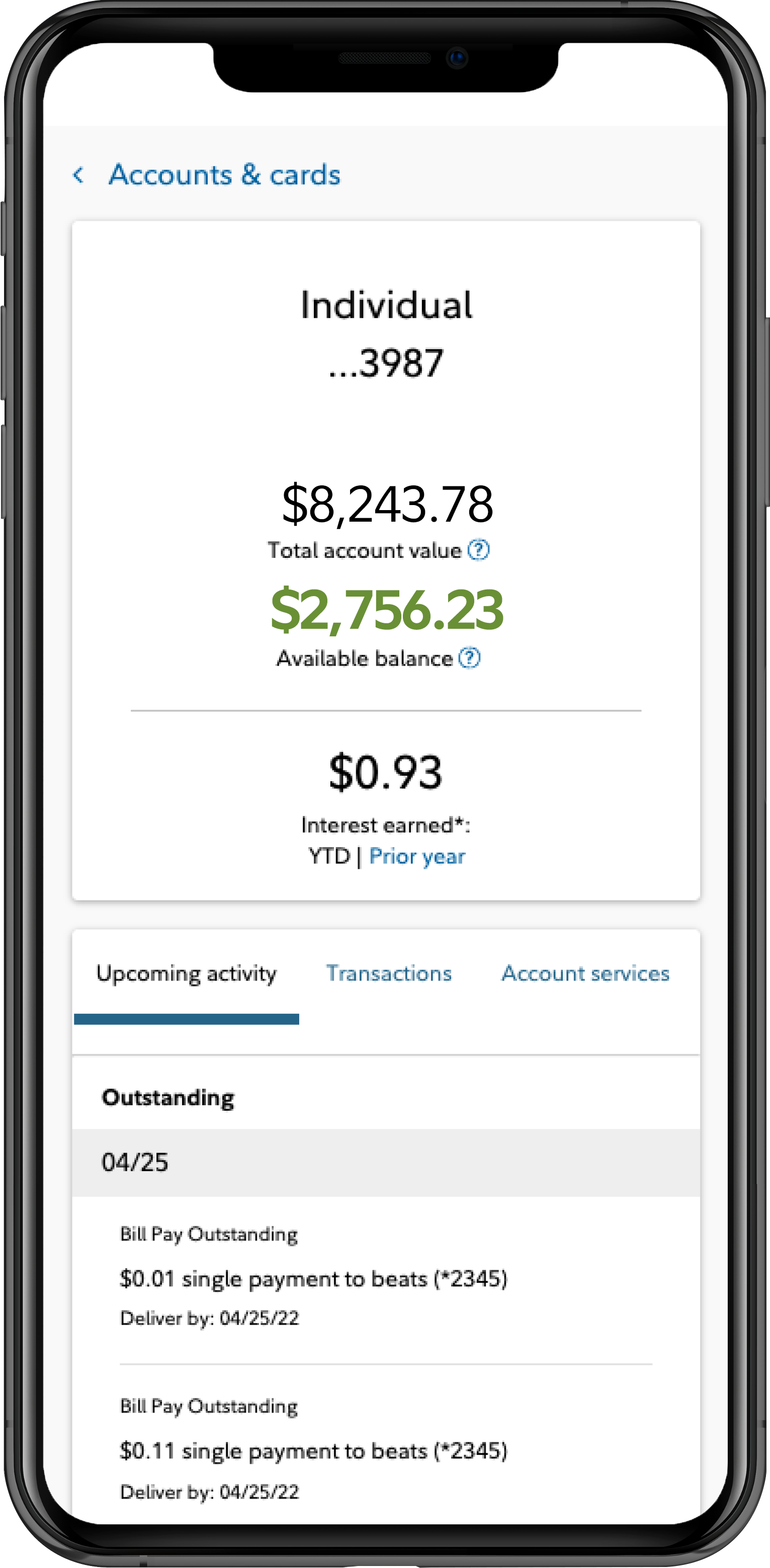The width and height of the screenshot is (770, 1568).
Task: Select the Upcoming activity tab
Action: tap(186, 973)
